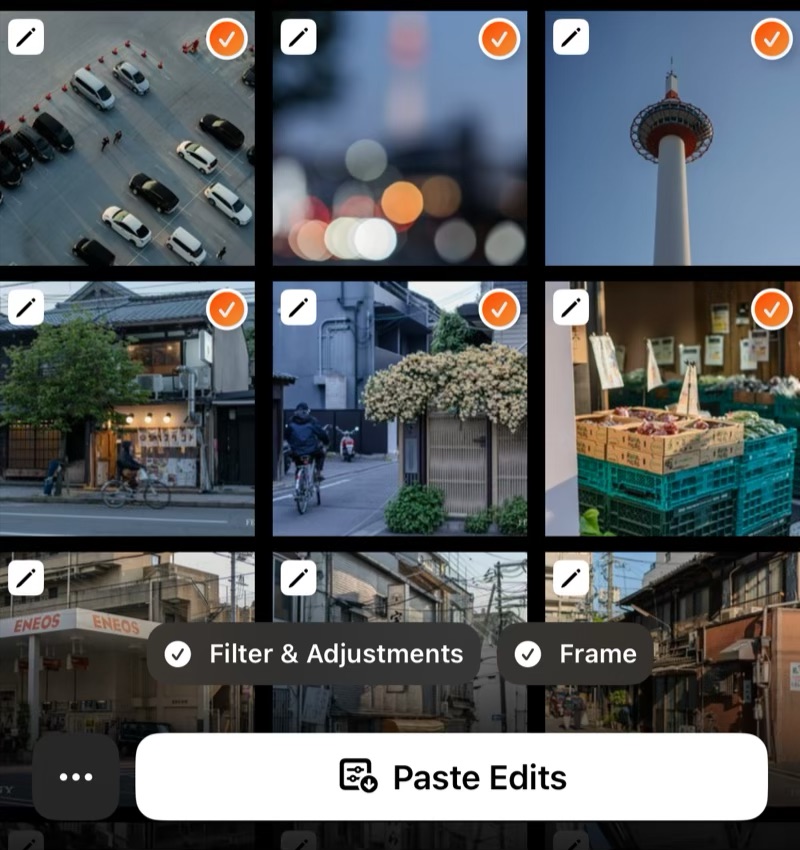This screenshot has height=850, width=800.
Task: Edit the cyclist alley photo with pencil icon
Action: pyautogui.click(x=298, y=309)
